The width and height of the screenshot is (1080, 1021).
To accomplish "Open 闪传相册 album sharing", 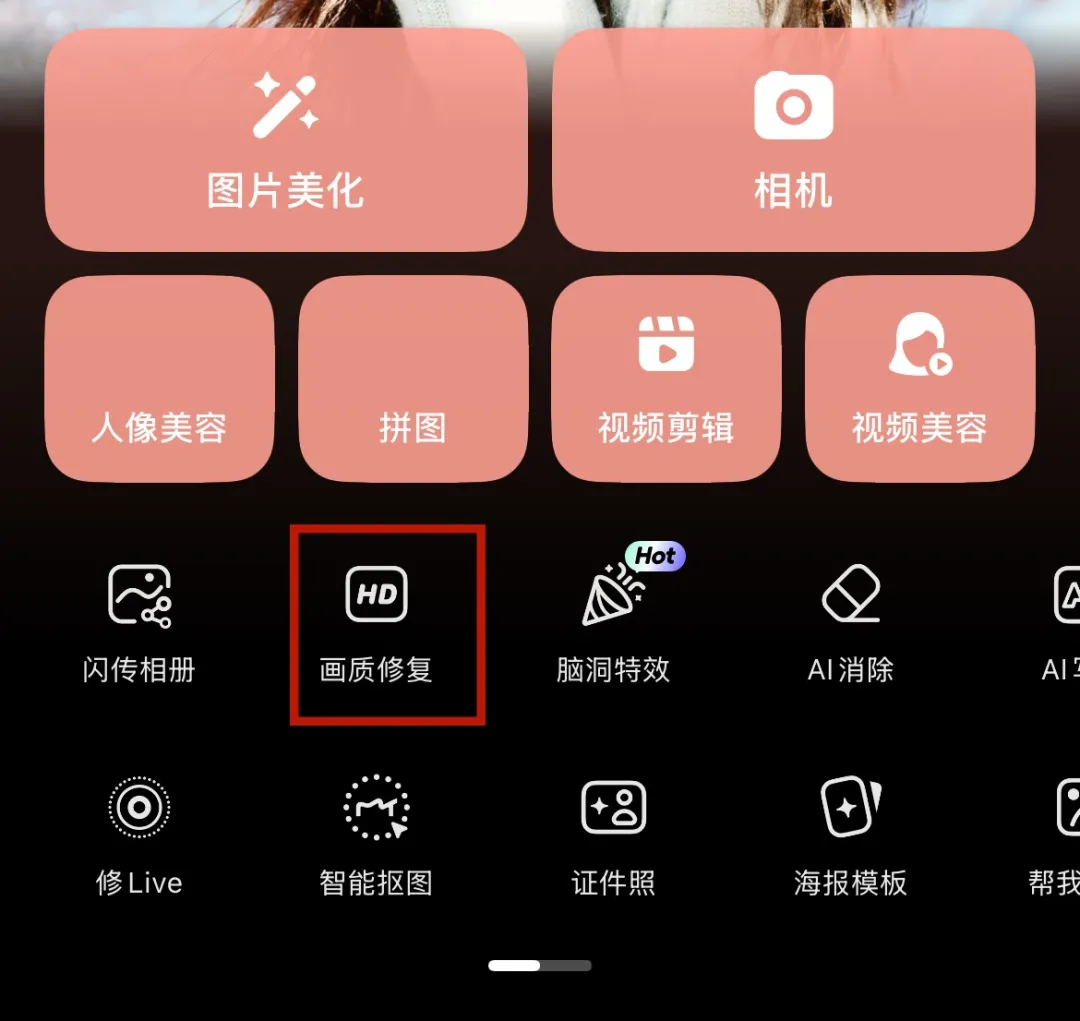I will [x=139, y=622].
